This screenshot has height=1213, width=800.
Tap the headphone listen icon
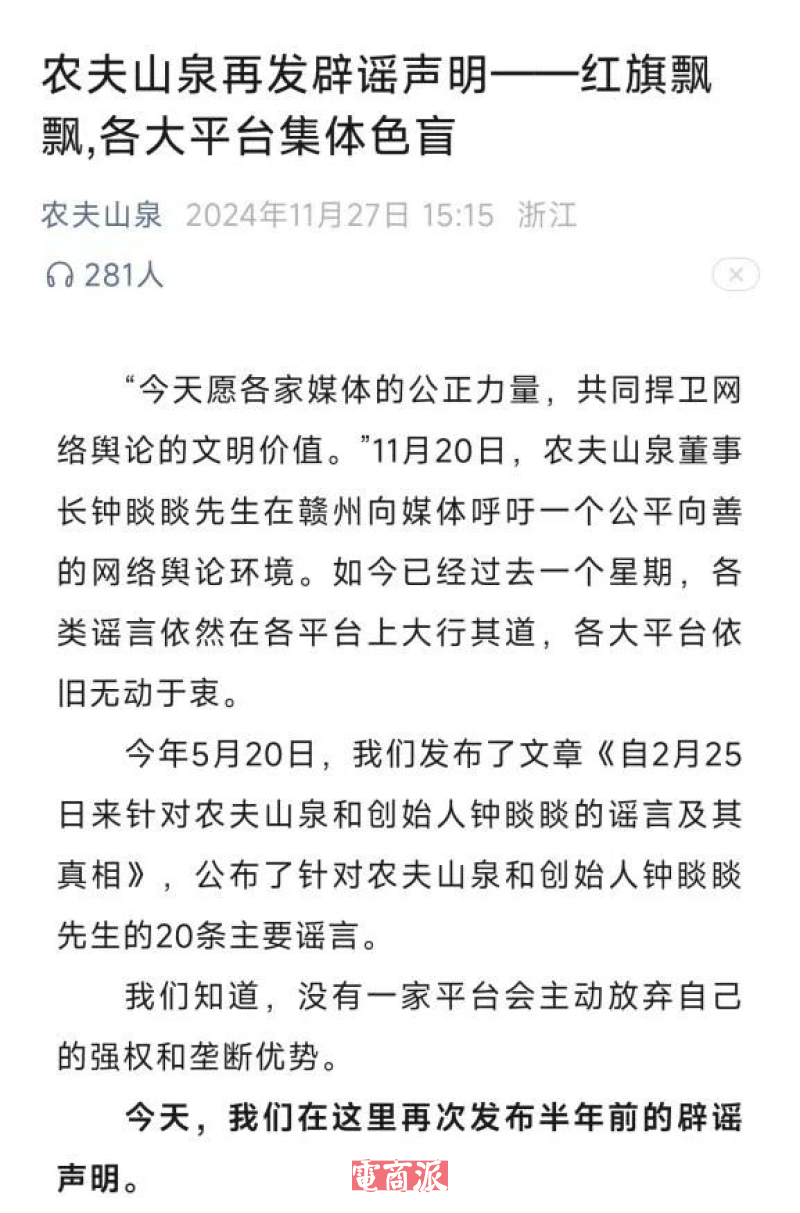pyautogui.click(x=60, y=275)
